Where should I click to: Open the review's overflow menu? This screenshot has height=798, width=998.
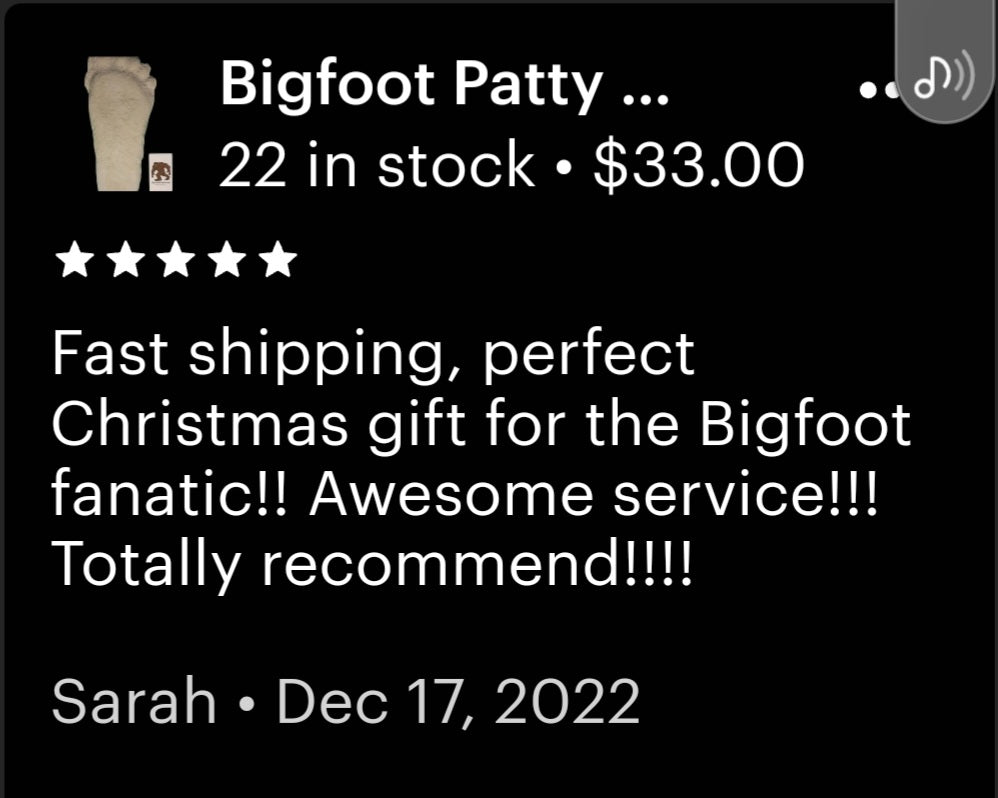873,88
